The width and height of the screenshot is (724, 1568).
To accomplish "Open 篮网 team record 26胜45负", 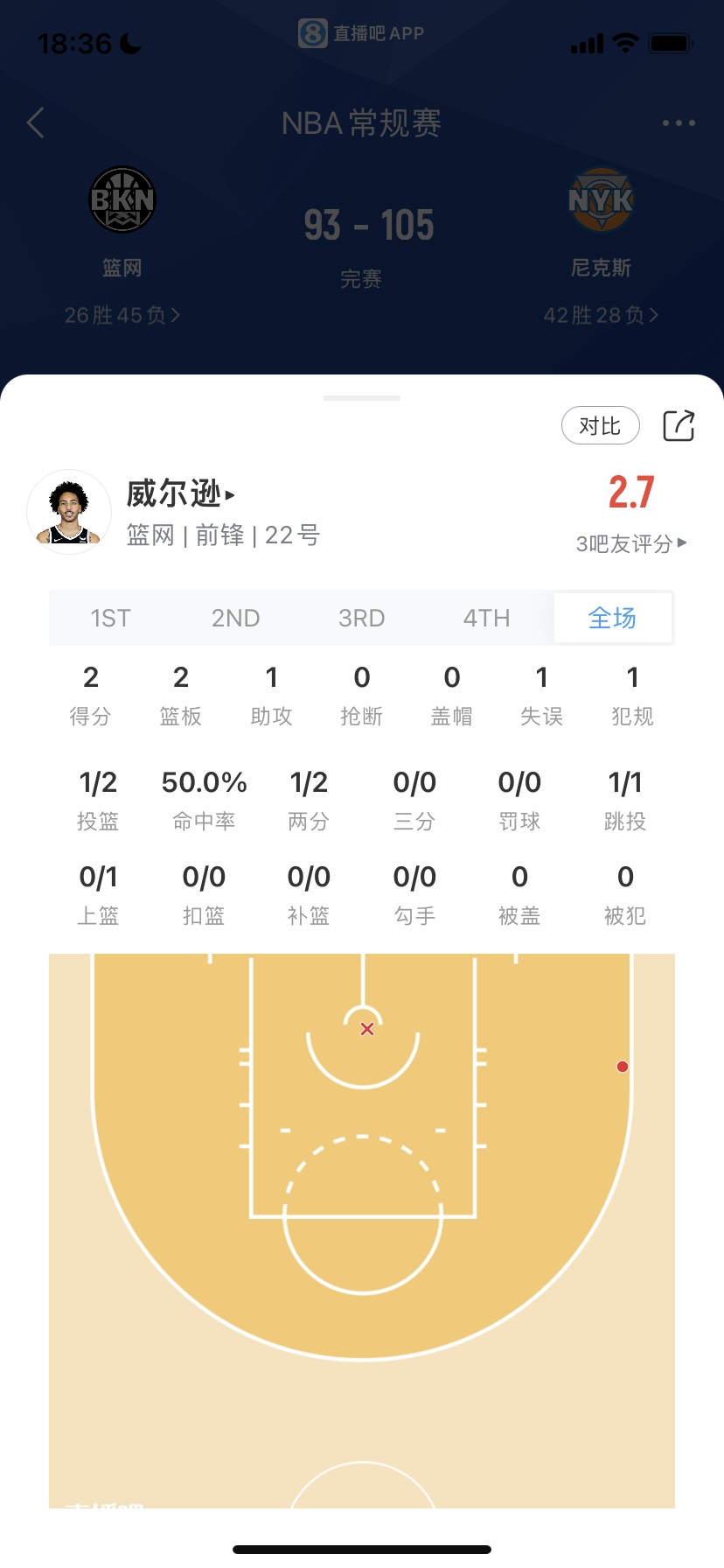I will (x=122, y=315).
